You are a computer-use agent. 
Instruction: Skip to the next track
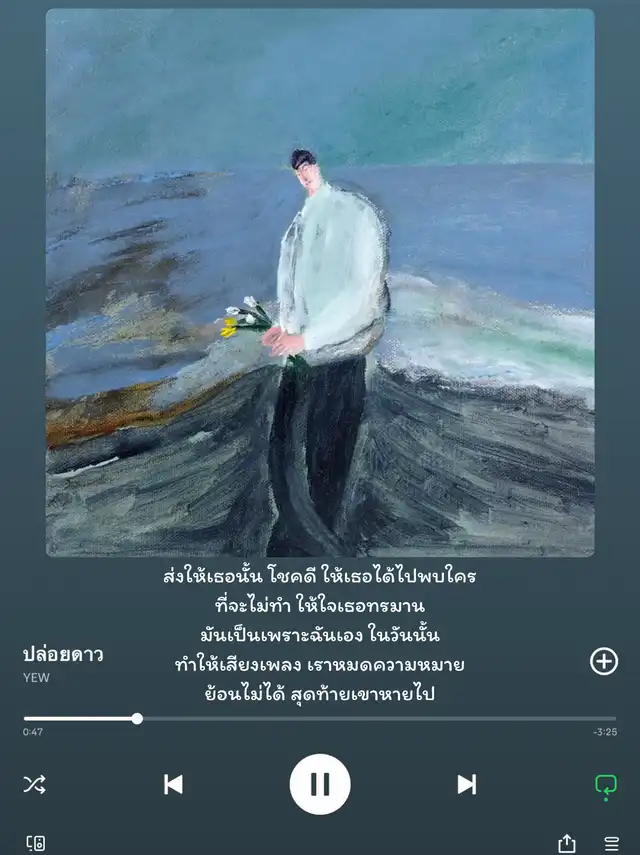466,784
